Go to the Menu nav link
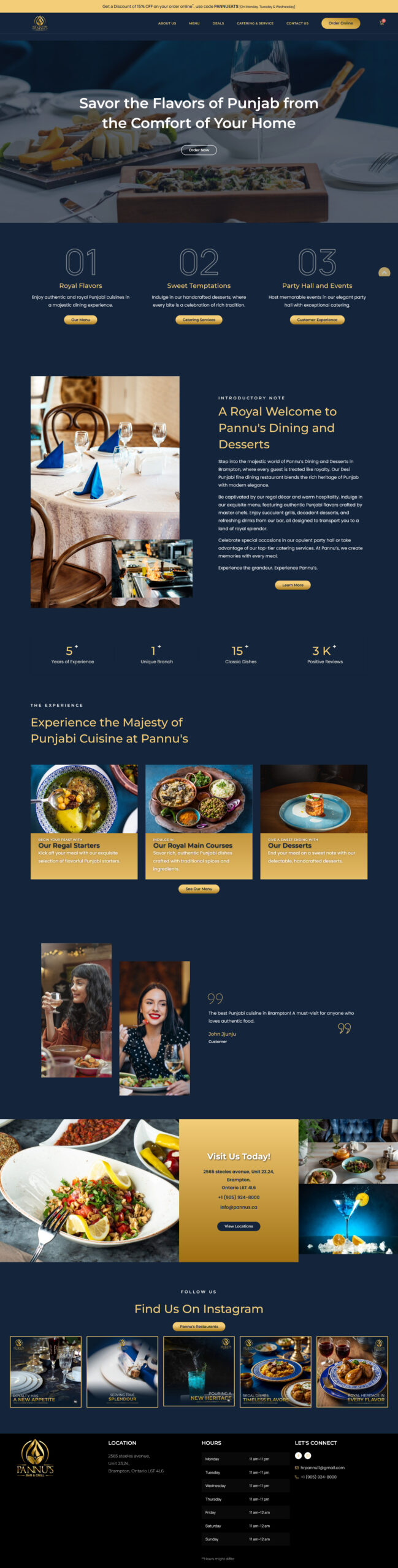Screen dimensions: 398x1568 click(194, 23)
